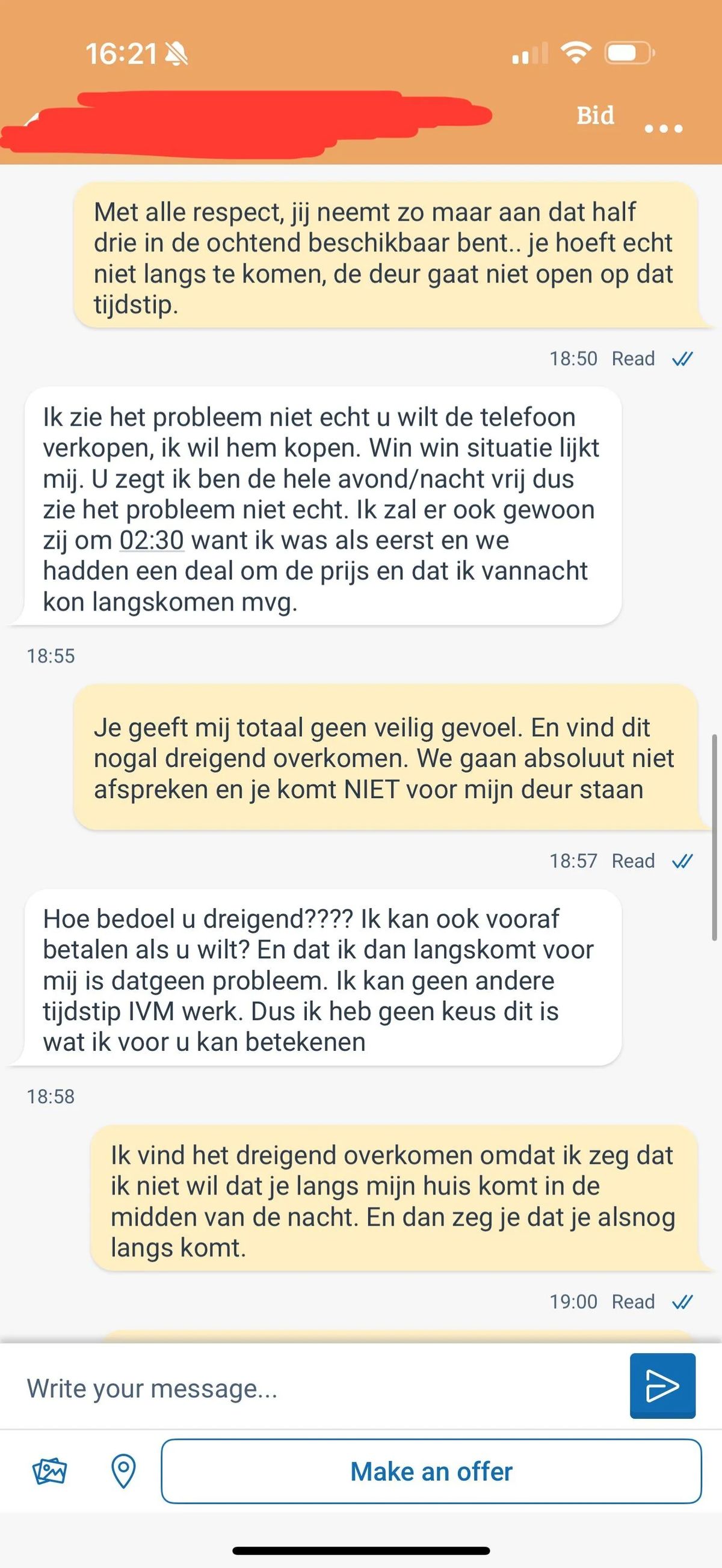
Task: Tap the Bid button in the header
Action: 595,115
